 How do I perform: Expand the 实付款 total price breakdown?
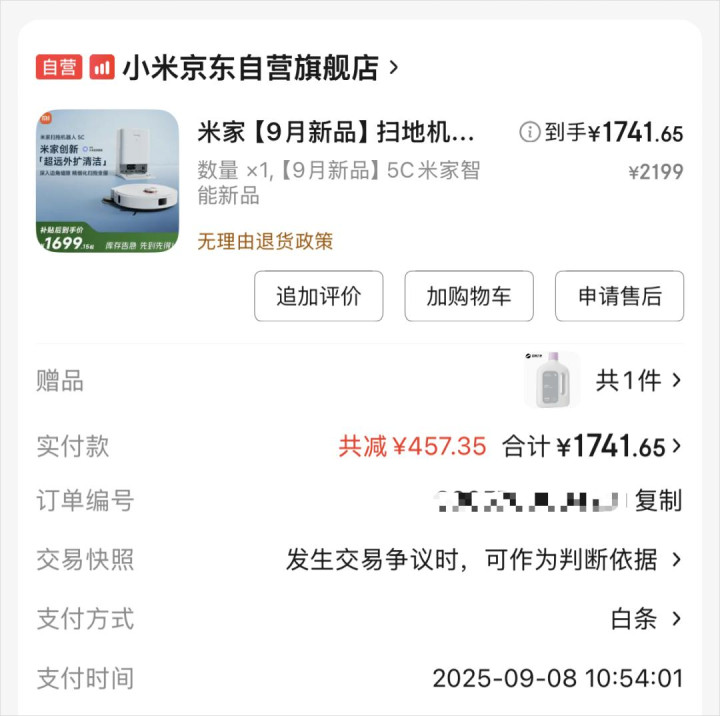(620, 446)
